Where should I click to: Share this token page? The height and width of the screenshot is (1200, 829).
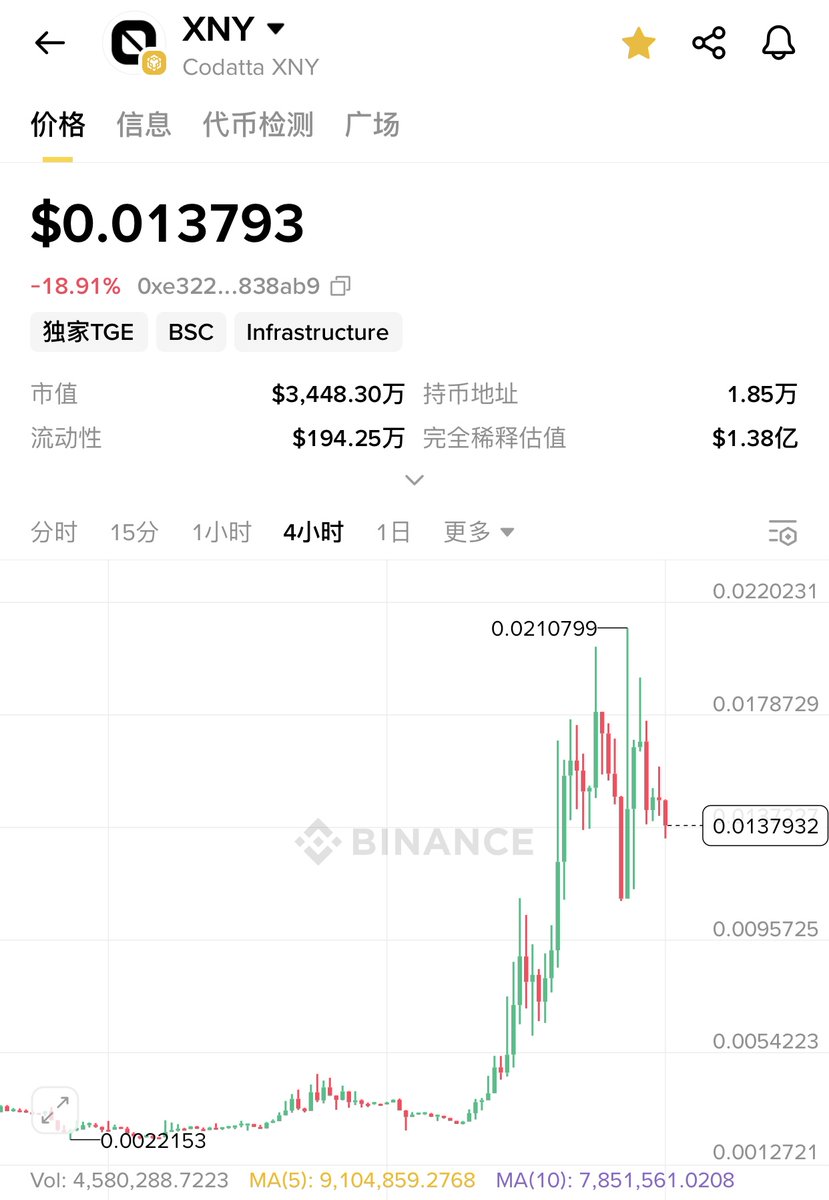(709, 43)
